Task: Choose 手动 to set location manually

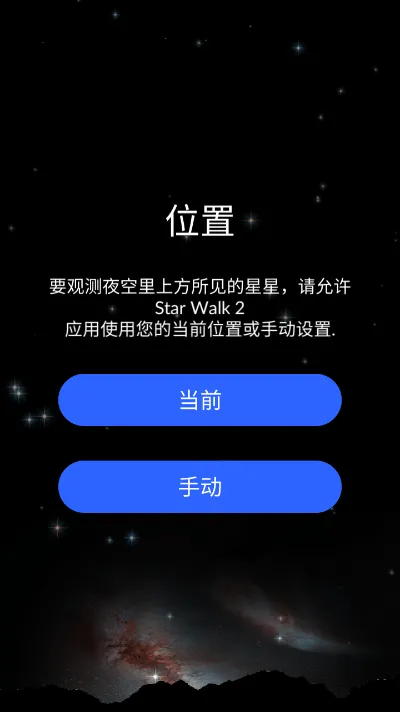Action: click(x=200, y=487)
